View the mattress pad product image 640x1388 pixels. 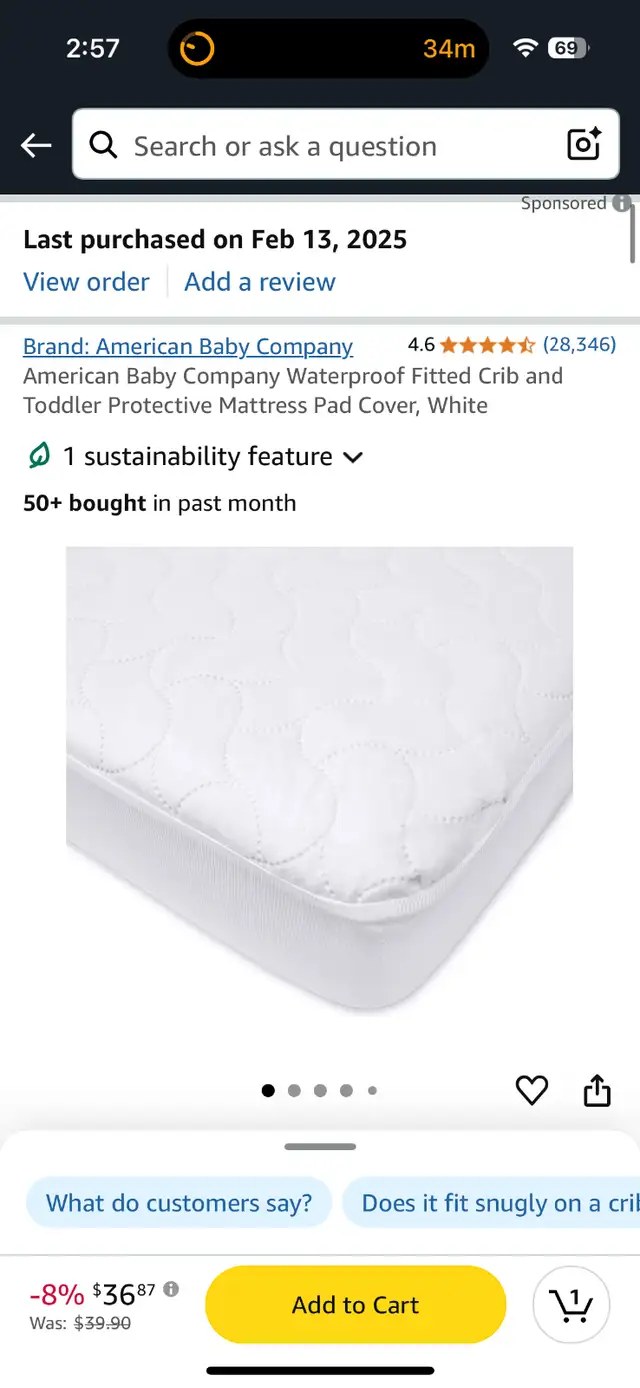(320, 780)
